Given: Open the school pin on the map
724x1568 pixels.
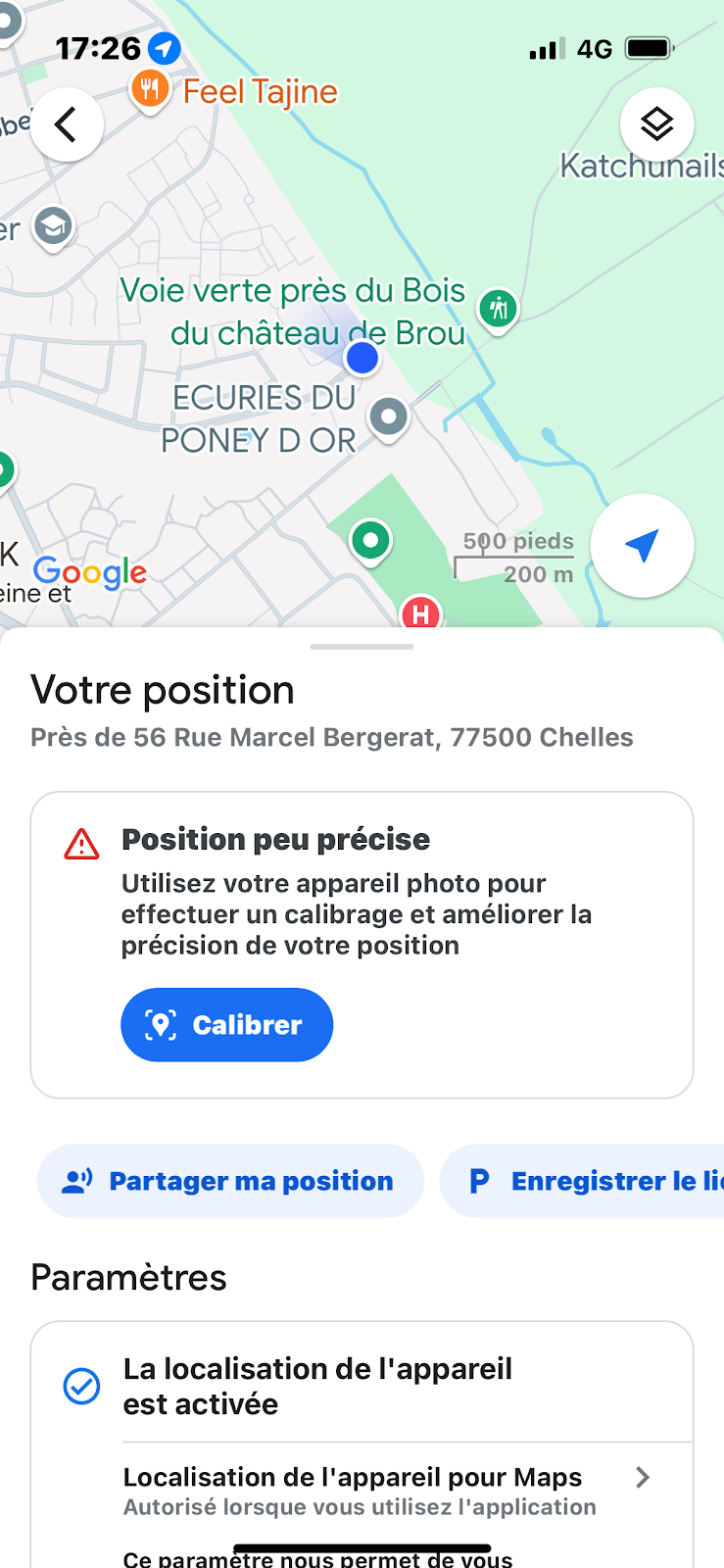Looking at the screenshot, I should pos(53,228).
